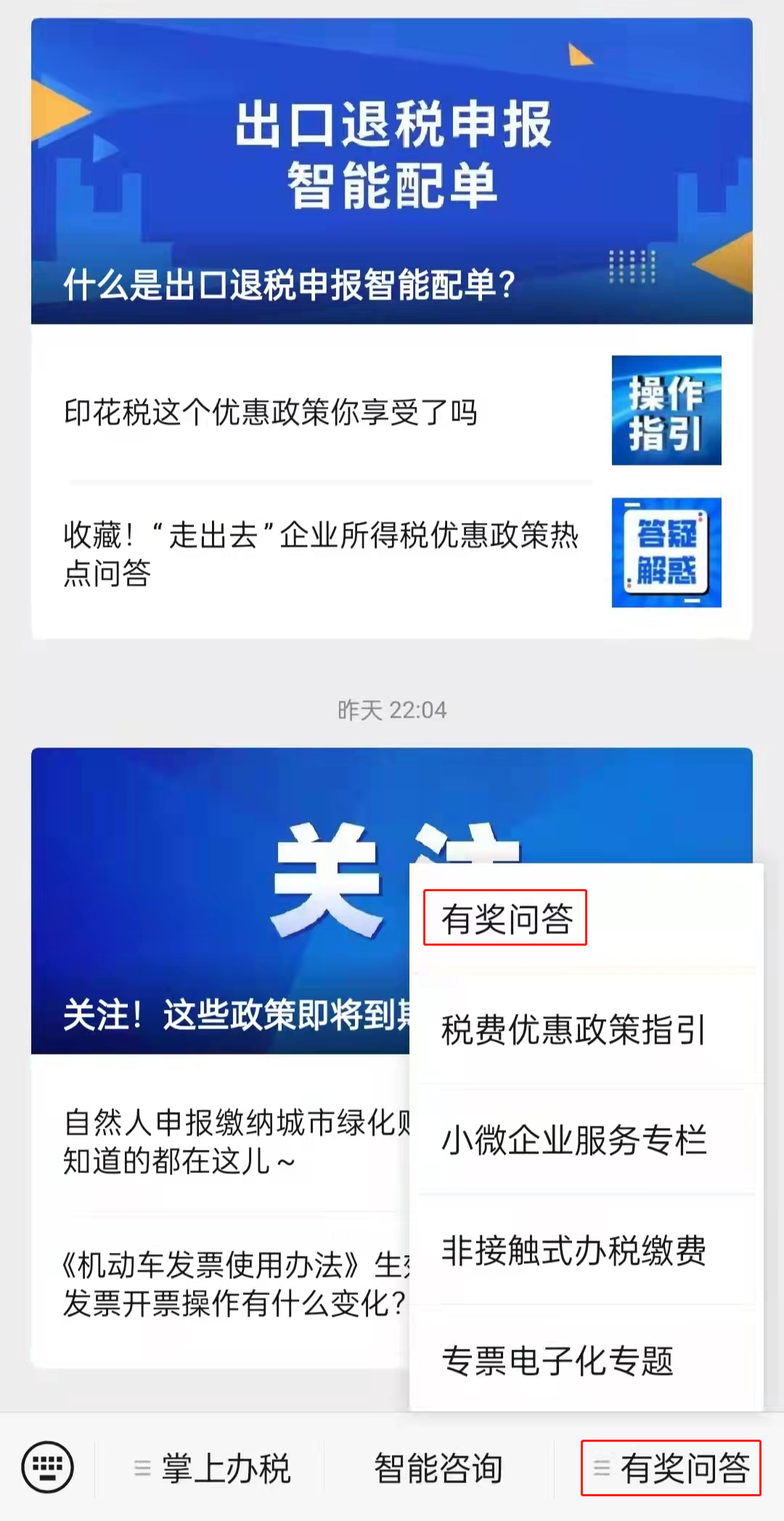Open the 印花税这个优惠政策你享受了吗 article
The image size is (784, 1521).
pos(327,412)
